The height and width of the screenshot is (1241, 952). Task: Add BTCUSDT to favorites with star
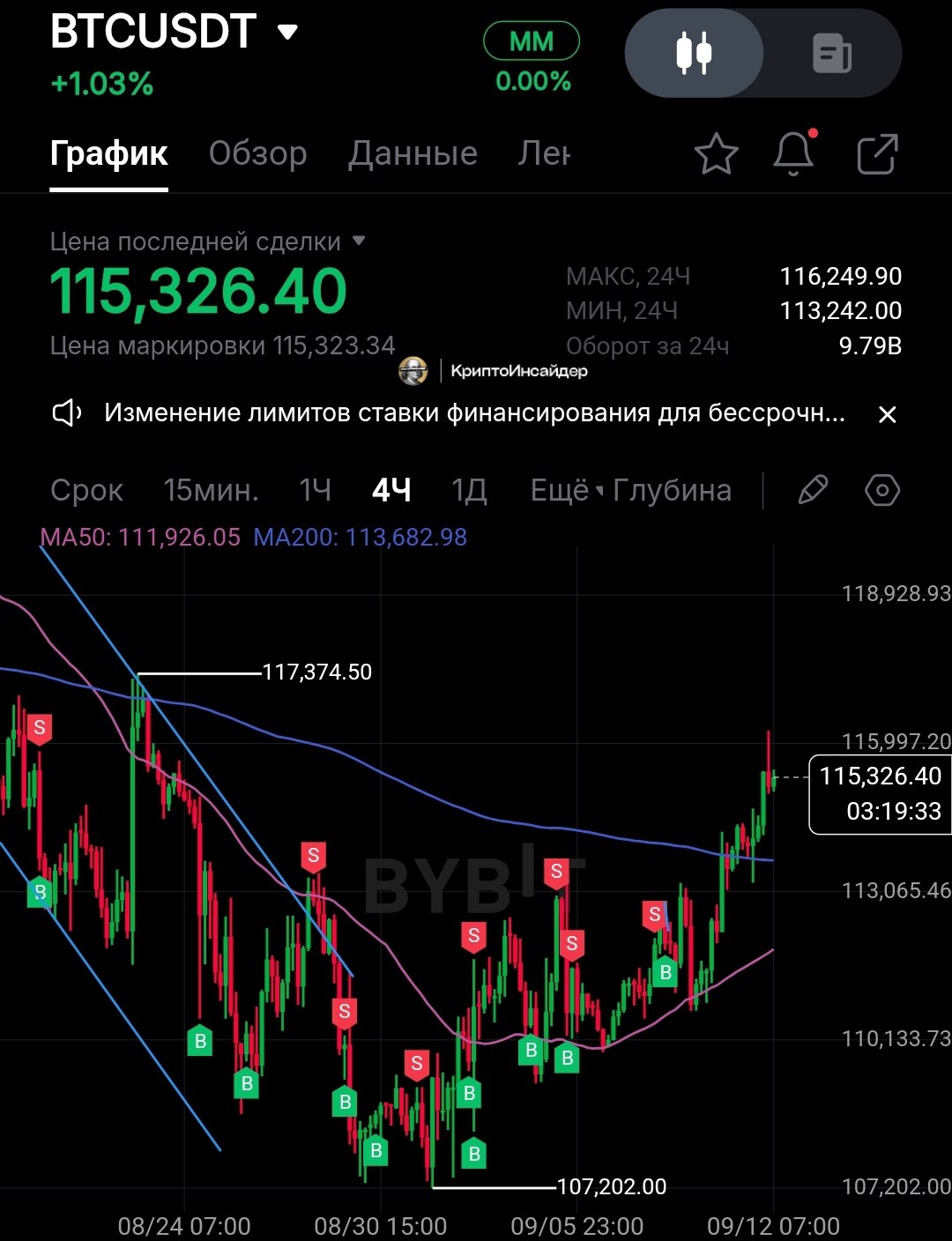pyautogui.click(x=716, y=154)
